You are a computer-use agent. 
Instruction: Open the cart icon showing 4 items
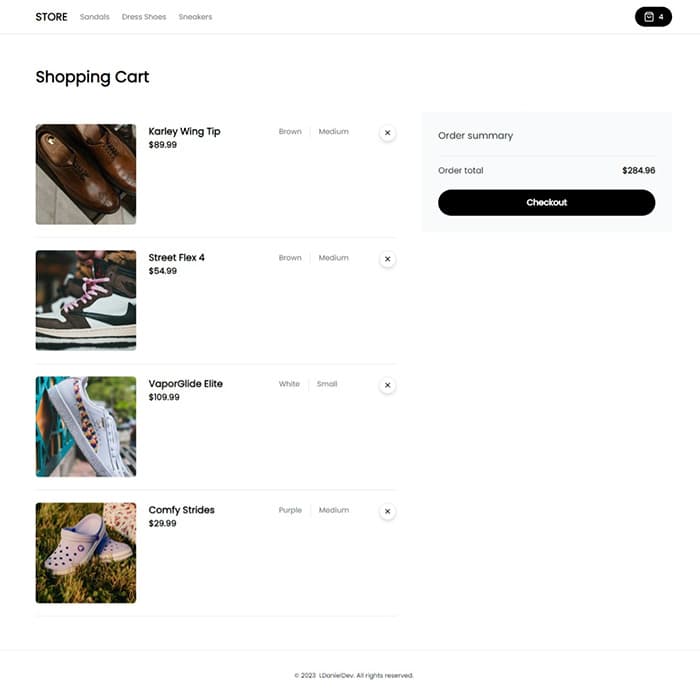653,17
